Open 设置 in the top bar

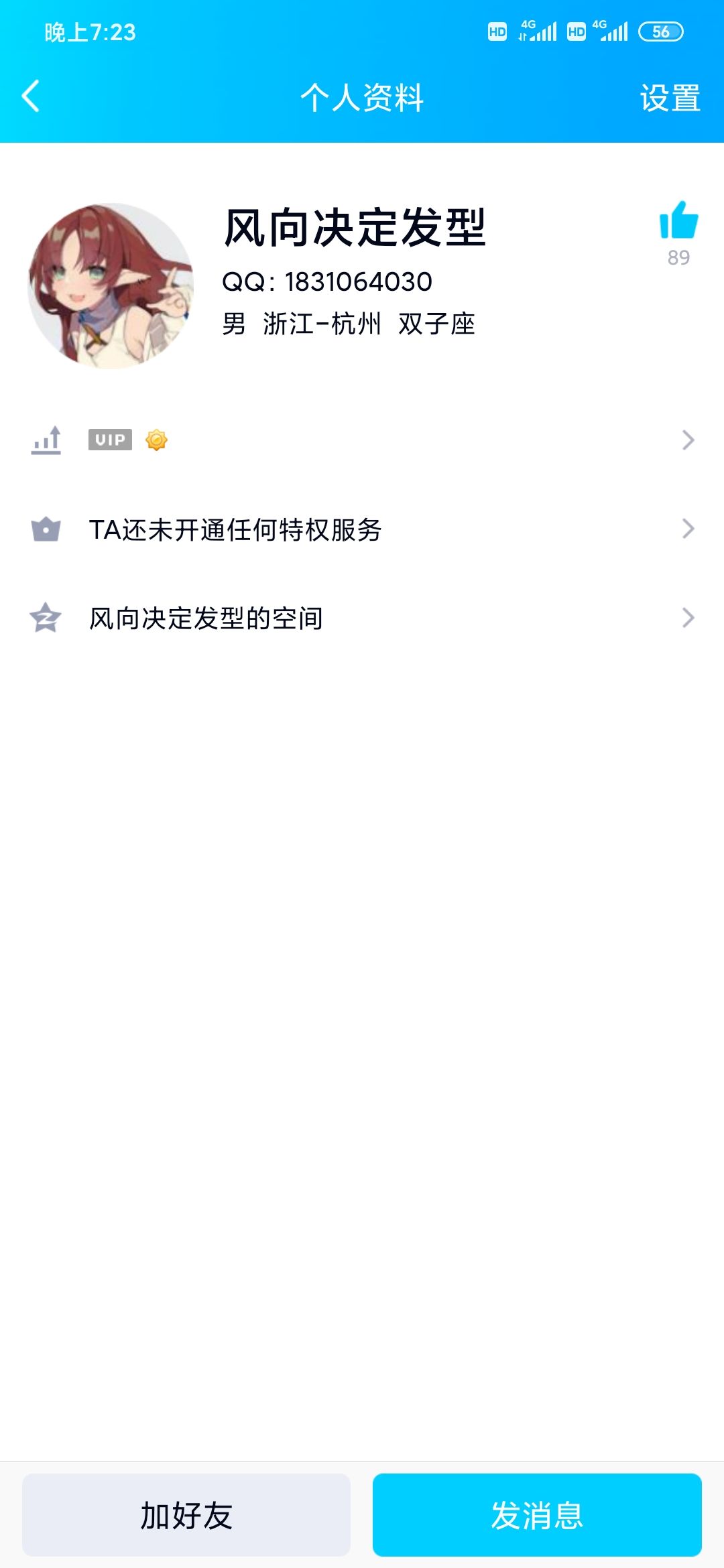pos(670,98)
